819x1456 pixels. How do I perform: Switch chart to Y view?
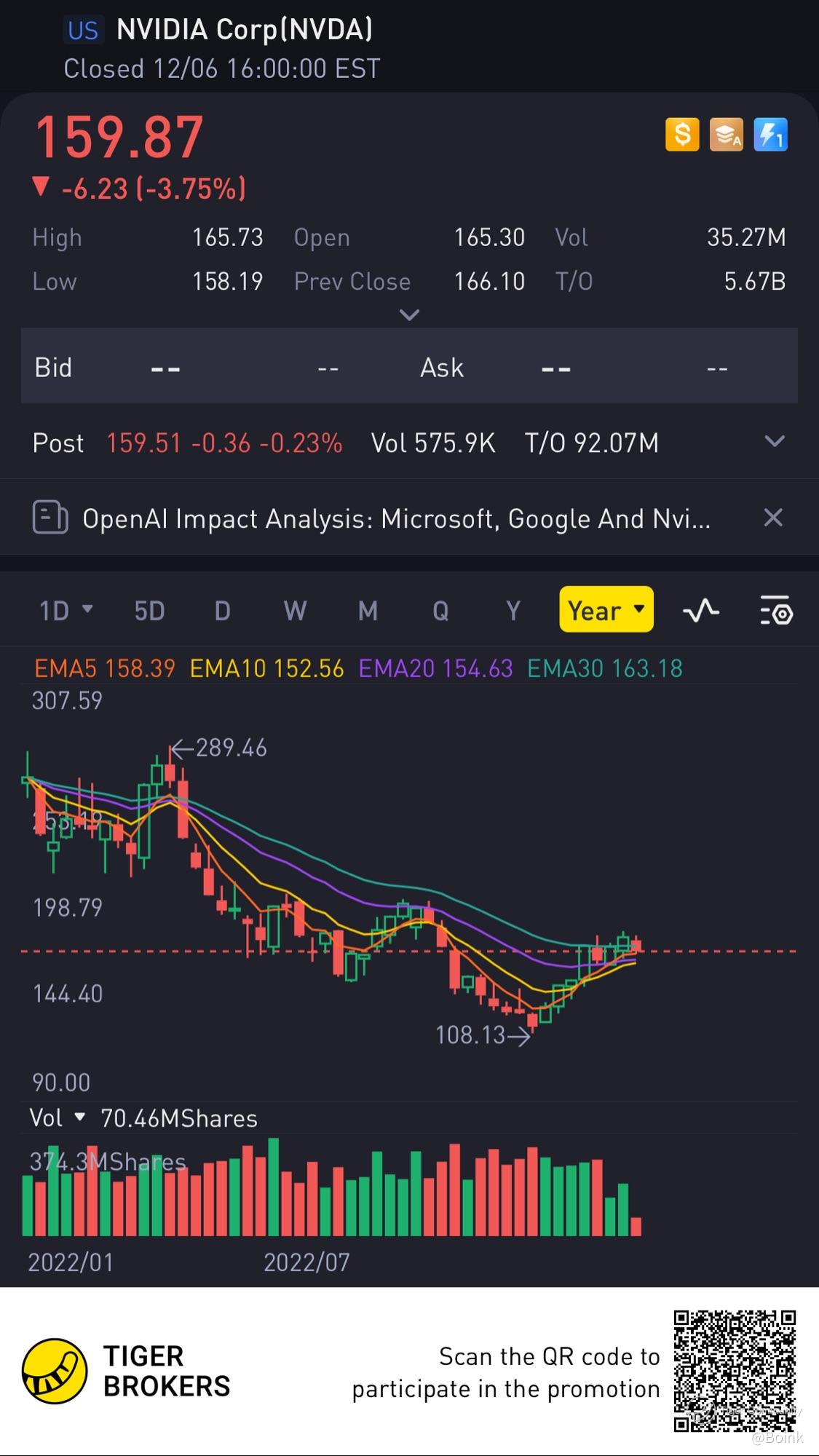click(513, 610)
